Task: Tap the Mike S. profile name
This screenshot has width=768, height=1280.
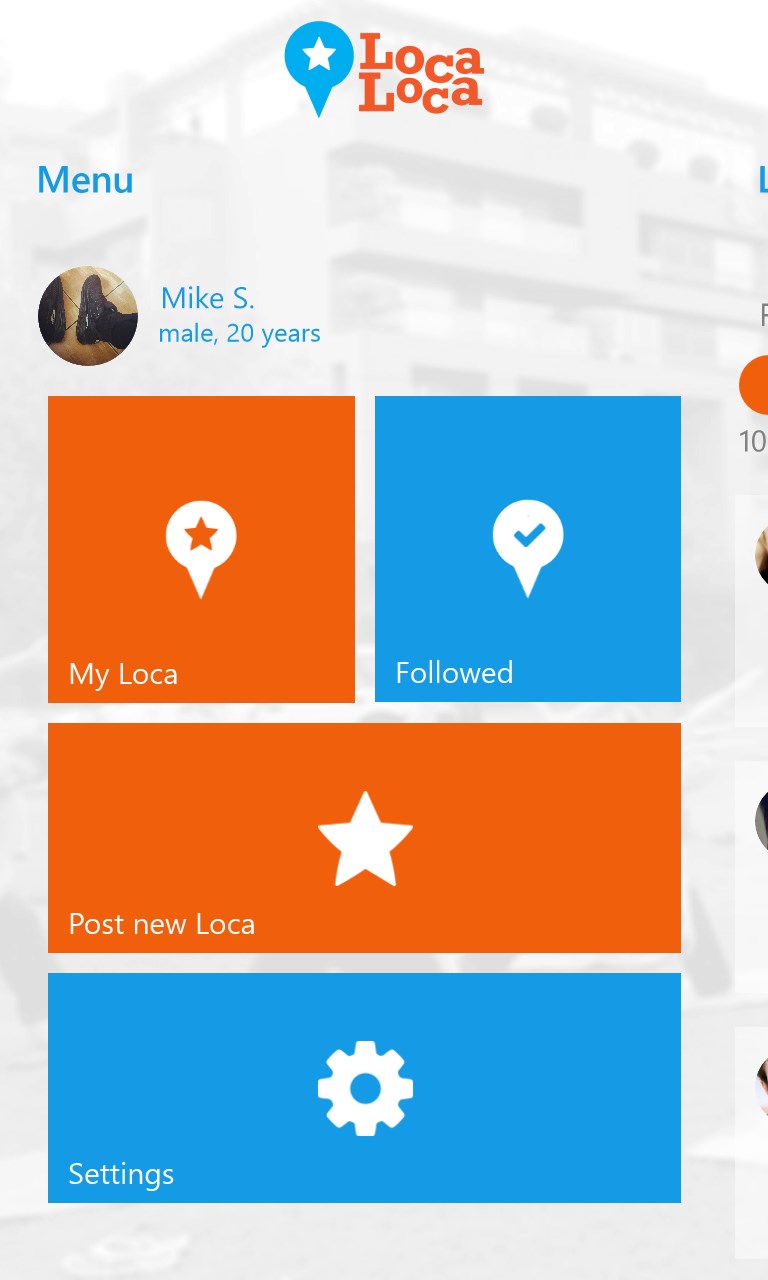Action: point(208,298)
